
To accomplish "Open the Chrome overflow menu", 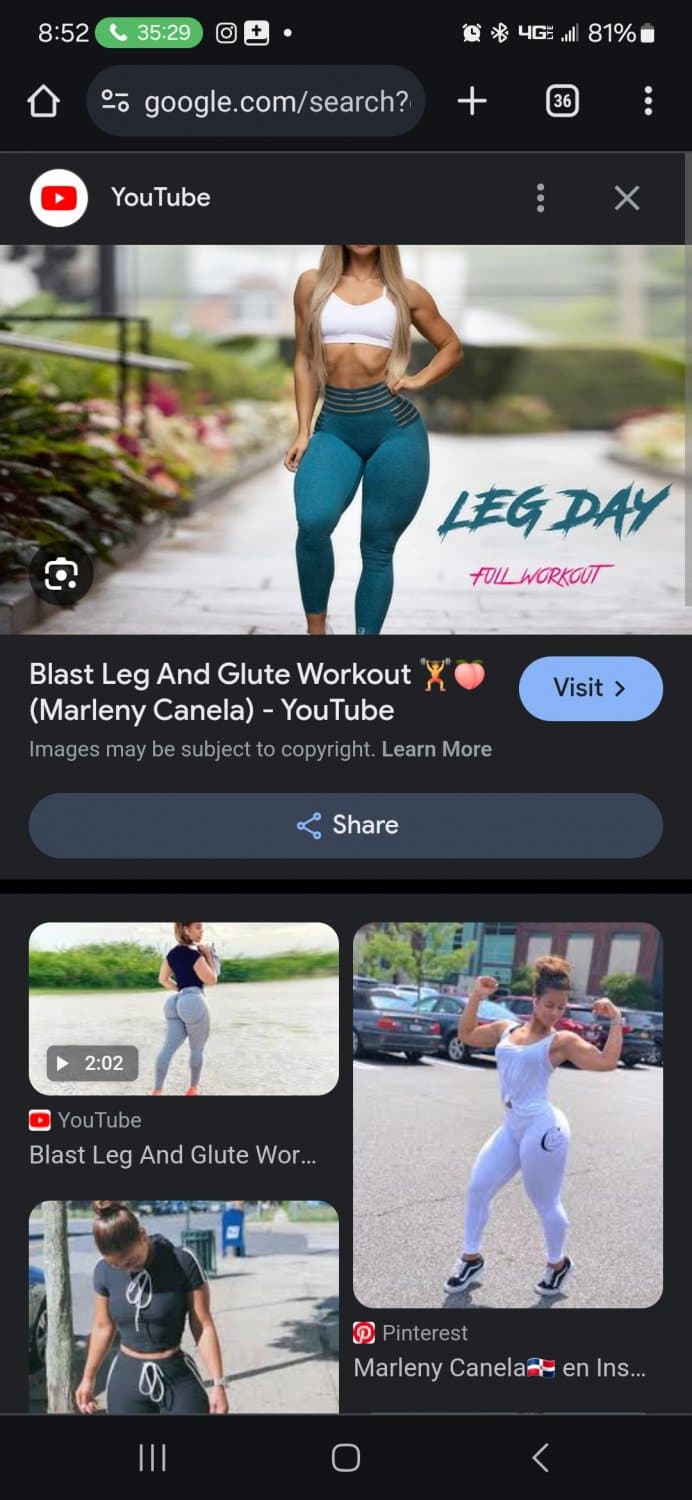I will pos(648,101).
